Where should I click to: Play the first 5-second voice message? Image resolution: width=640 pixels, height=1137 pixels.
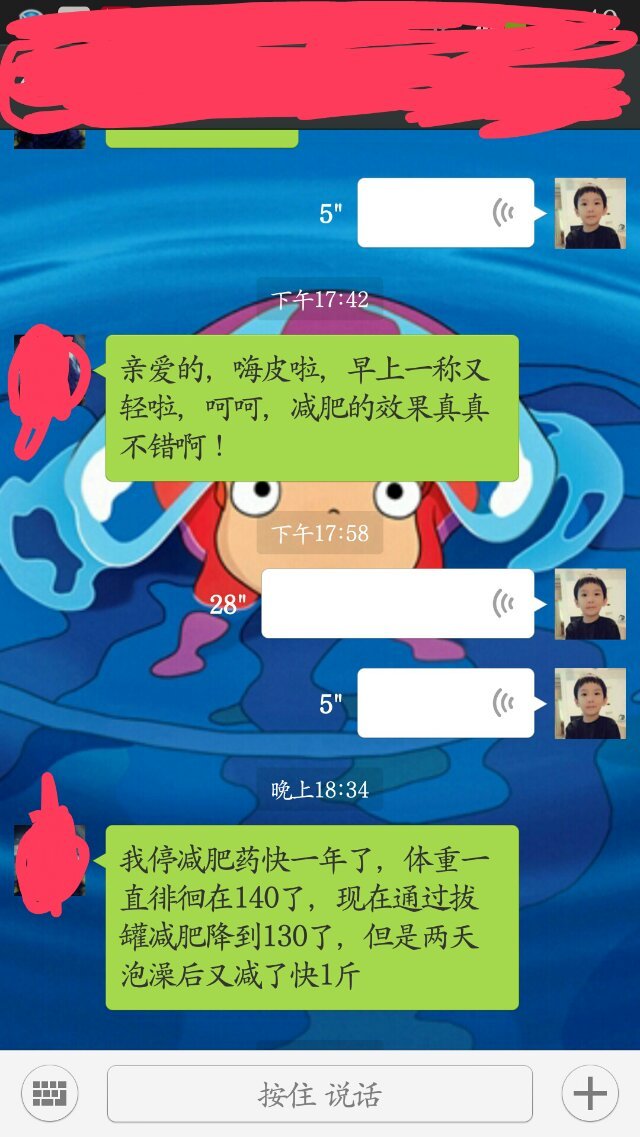446,213
